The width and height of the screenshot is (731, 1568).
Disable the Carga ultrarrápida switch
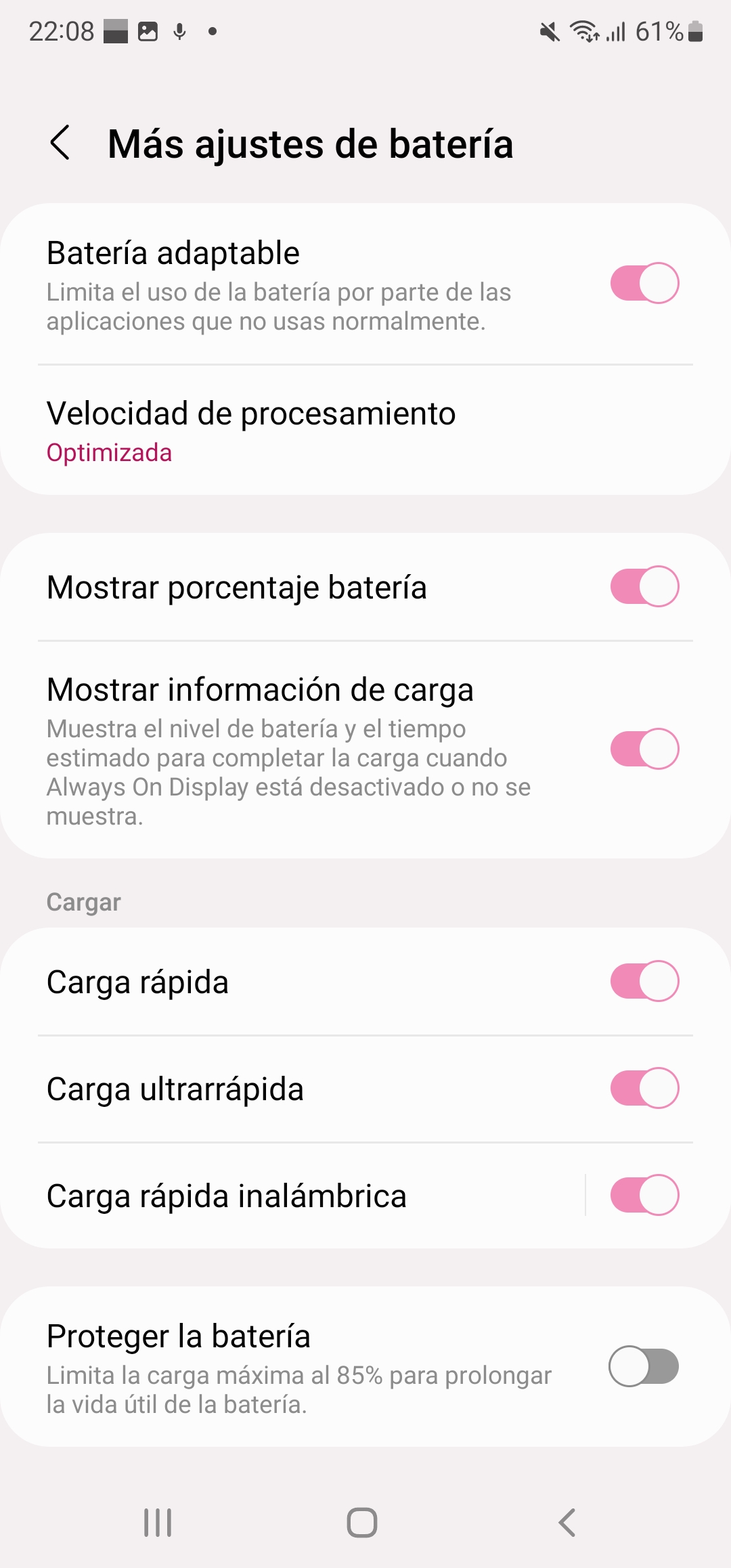click(644, 1088)
